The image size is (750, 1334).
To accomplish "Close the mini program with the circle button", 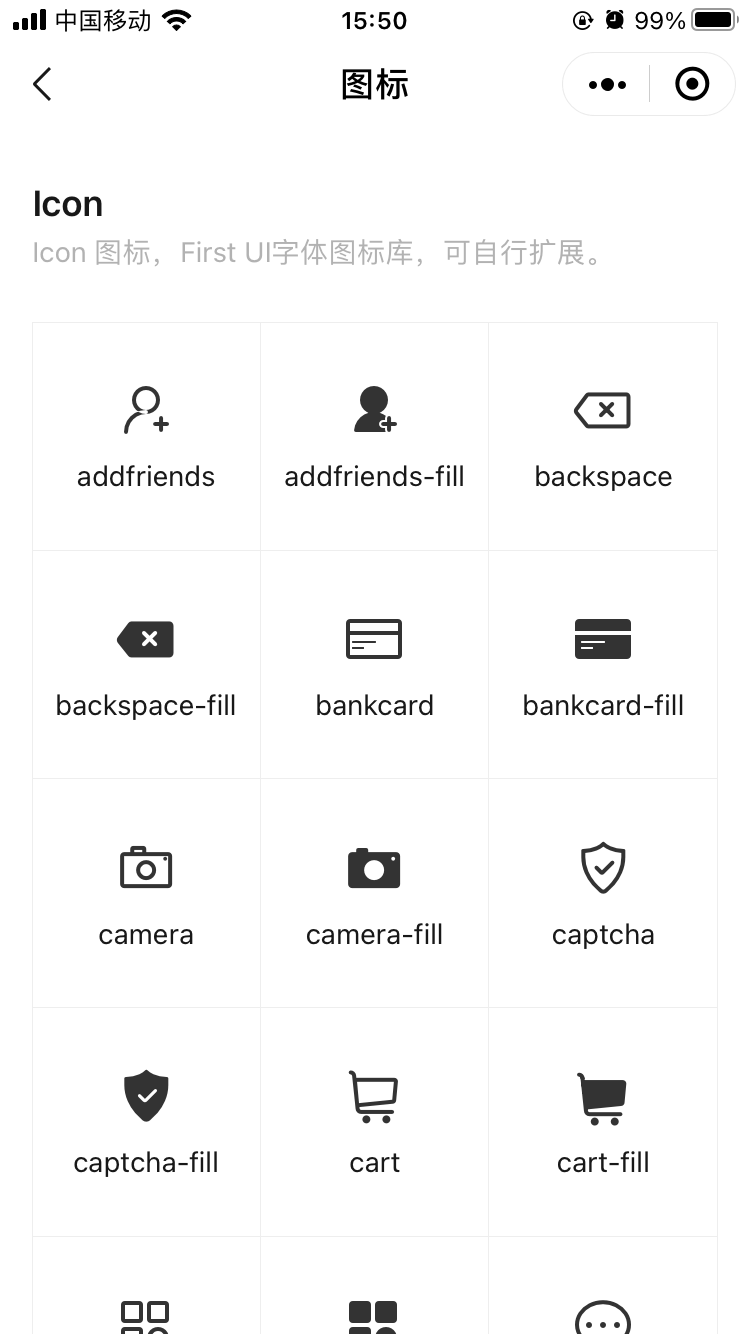I will coord(692,85).
